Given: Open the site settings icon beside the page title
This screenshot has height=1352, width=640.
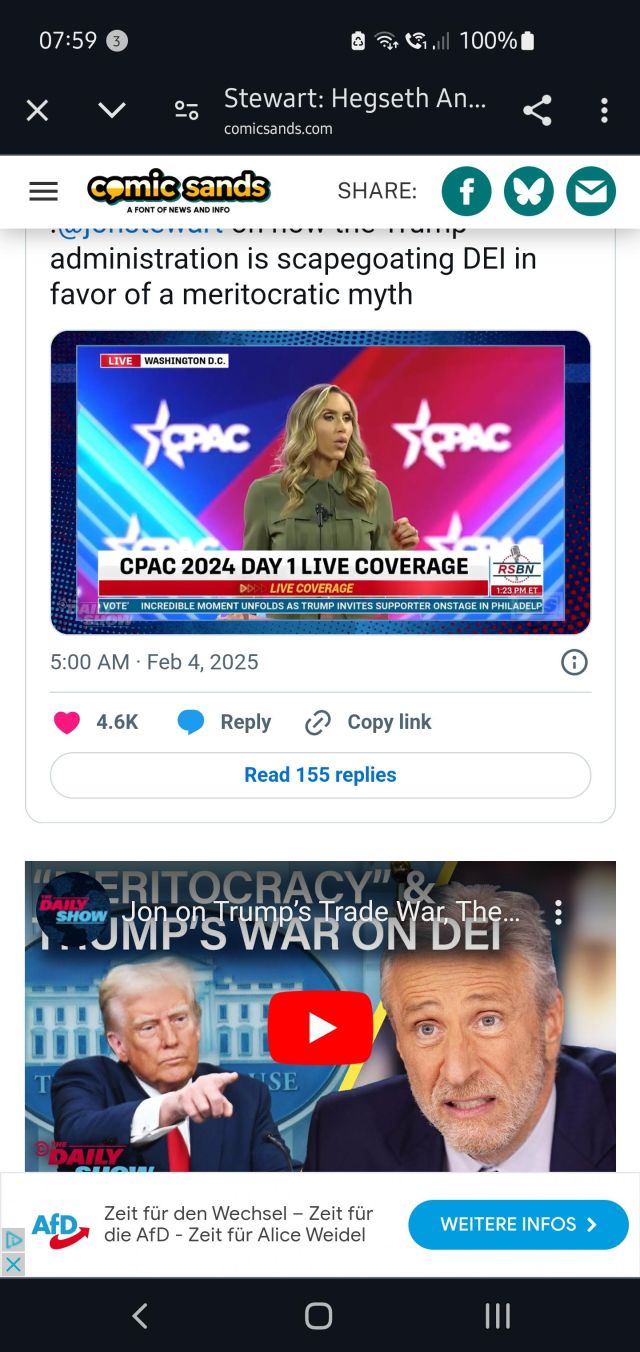Looking at the screenshot, I should 186,110.
